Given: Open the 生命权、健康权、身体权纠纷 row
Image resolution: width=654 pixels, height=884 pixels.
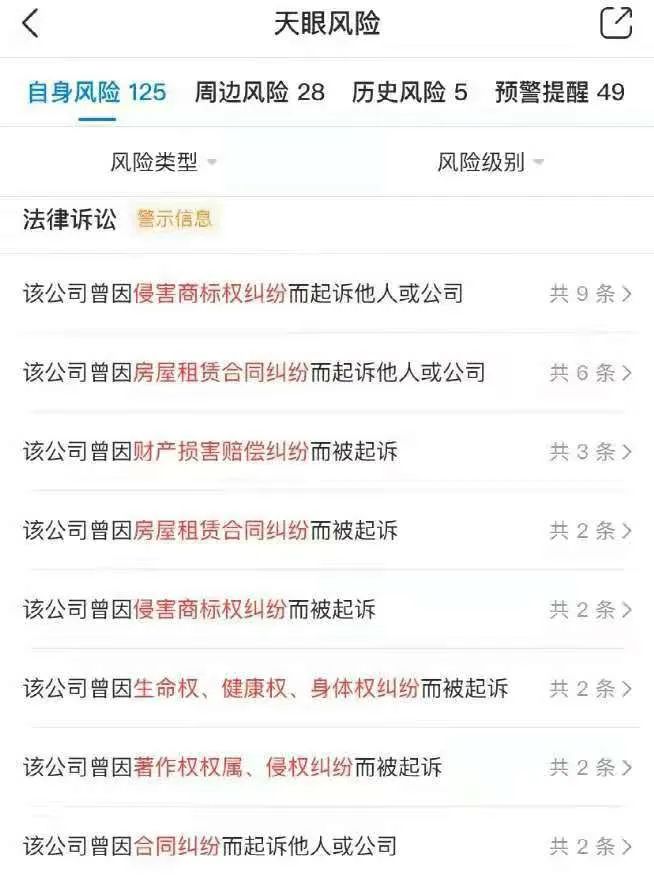Looking at the screenshot, I should (327, 688).
